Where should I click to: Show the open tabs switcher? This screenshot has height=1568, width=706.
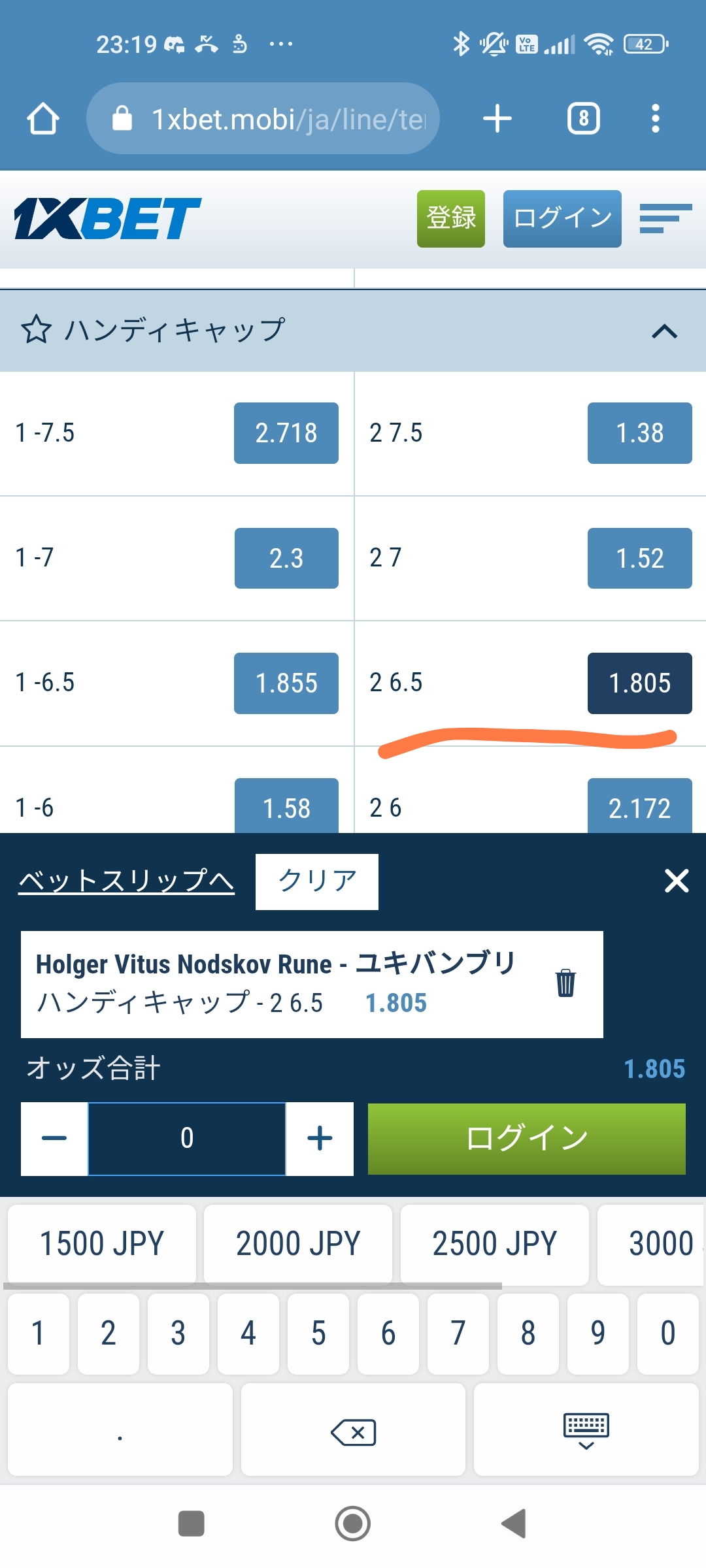coord(583,119)
